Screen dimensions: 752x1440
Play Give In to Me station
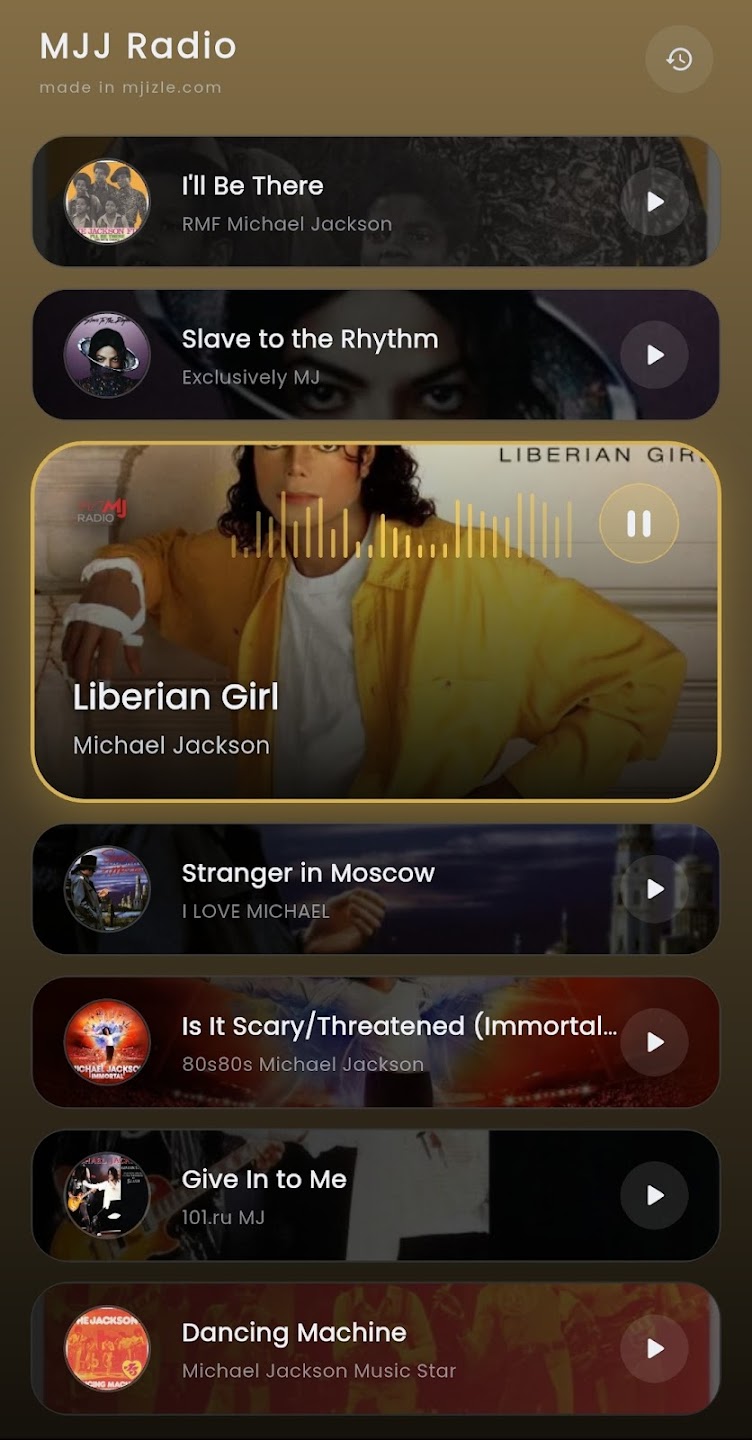click(655, 1195)
